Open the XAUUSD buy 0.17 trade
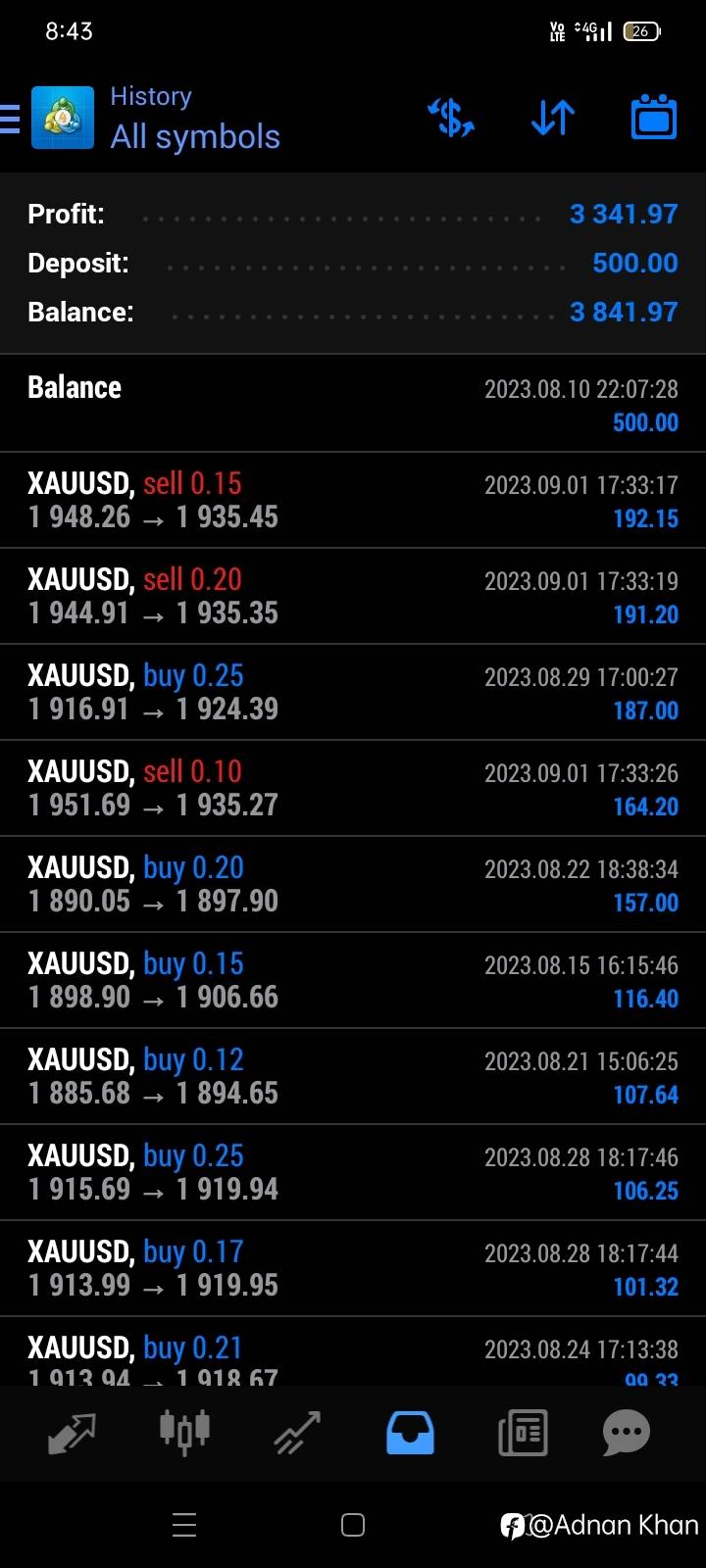 [x=353, y=1268]
